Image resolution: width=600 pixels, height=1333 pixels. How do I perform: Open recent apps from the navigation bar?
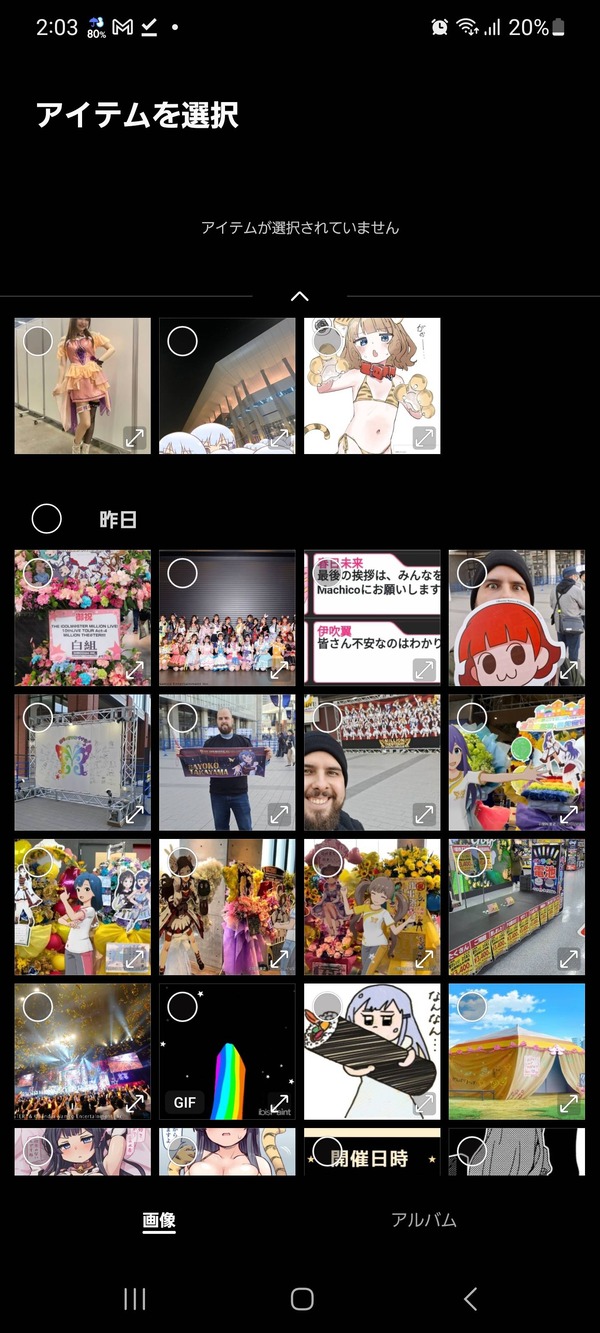pyautogui.click(x=134, y=1298)
